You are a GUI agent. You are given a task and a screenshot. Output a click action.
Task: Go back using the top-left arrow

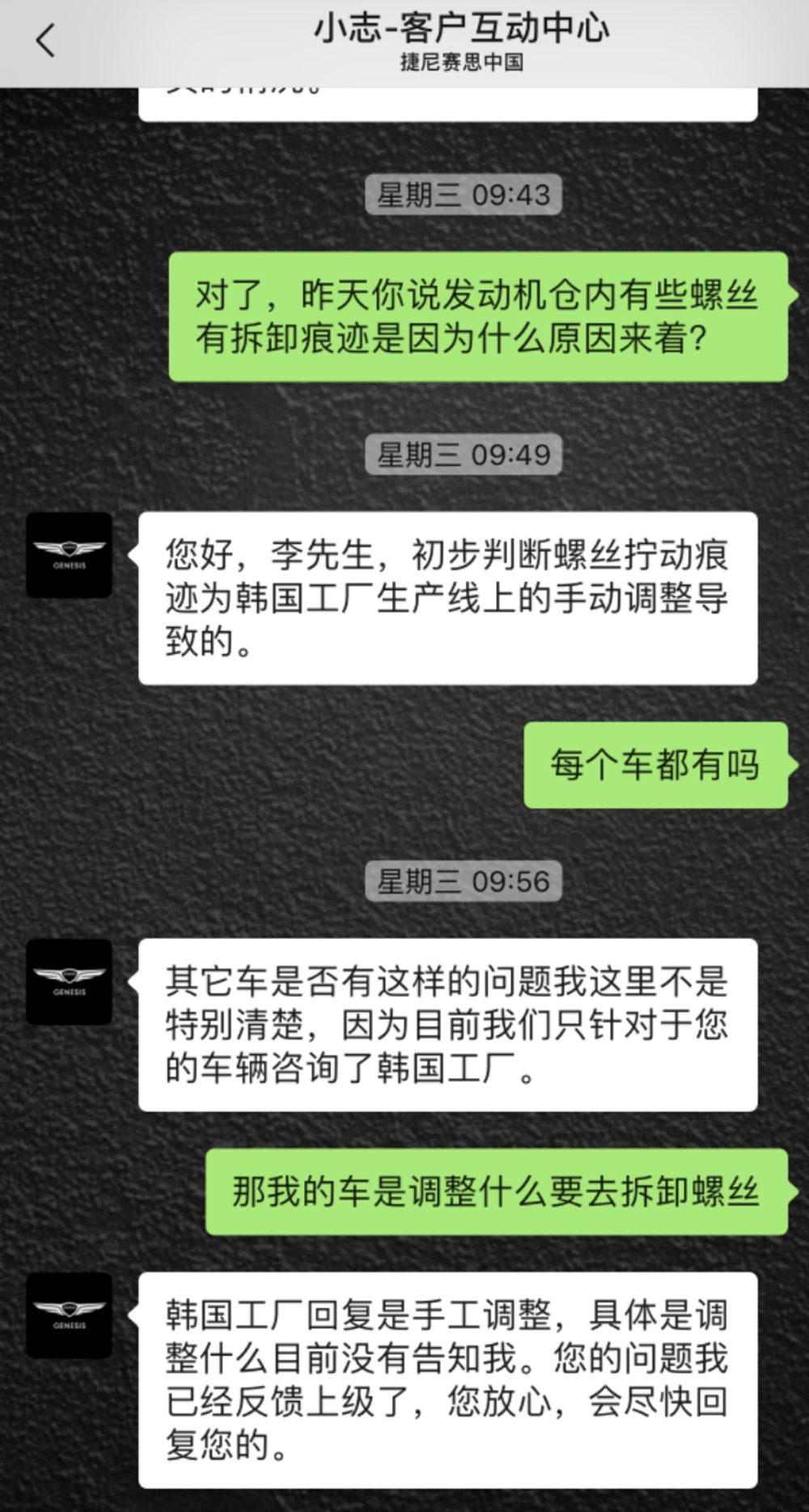click(x=45, y=40)
